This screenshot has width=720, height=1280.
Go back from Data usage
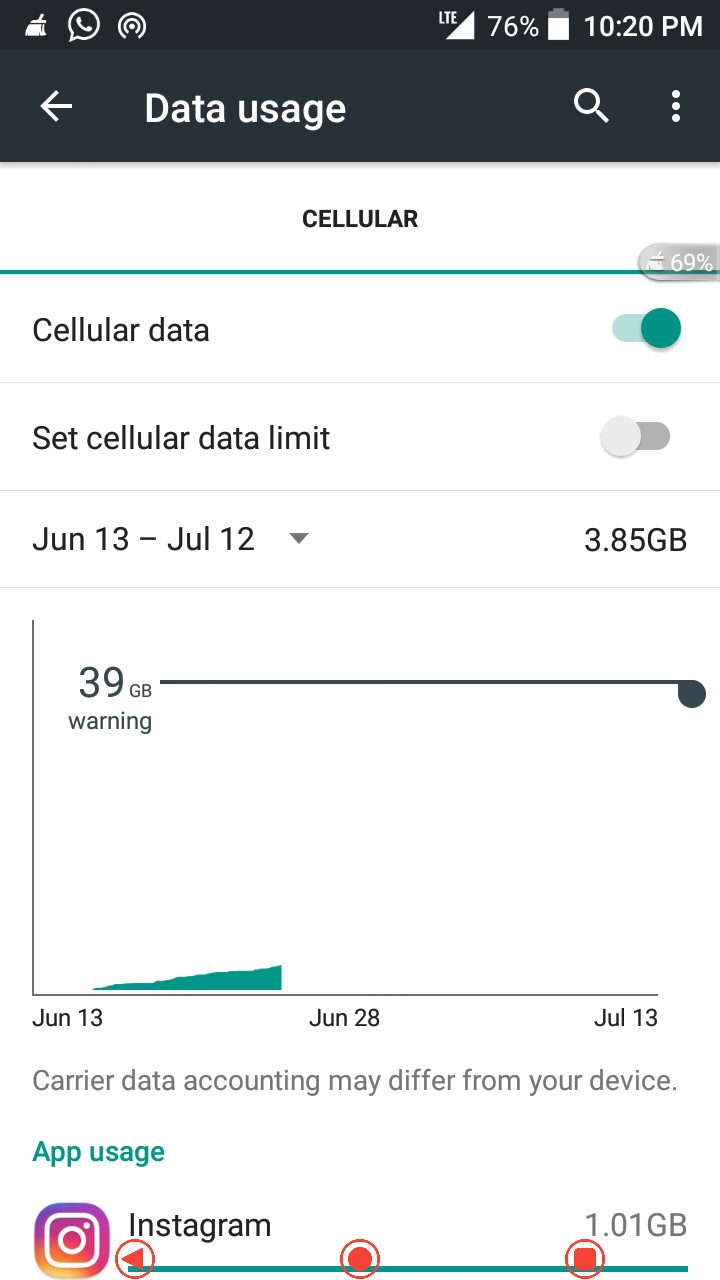[57, 107]
